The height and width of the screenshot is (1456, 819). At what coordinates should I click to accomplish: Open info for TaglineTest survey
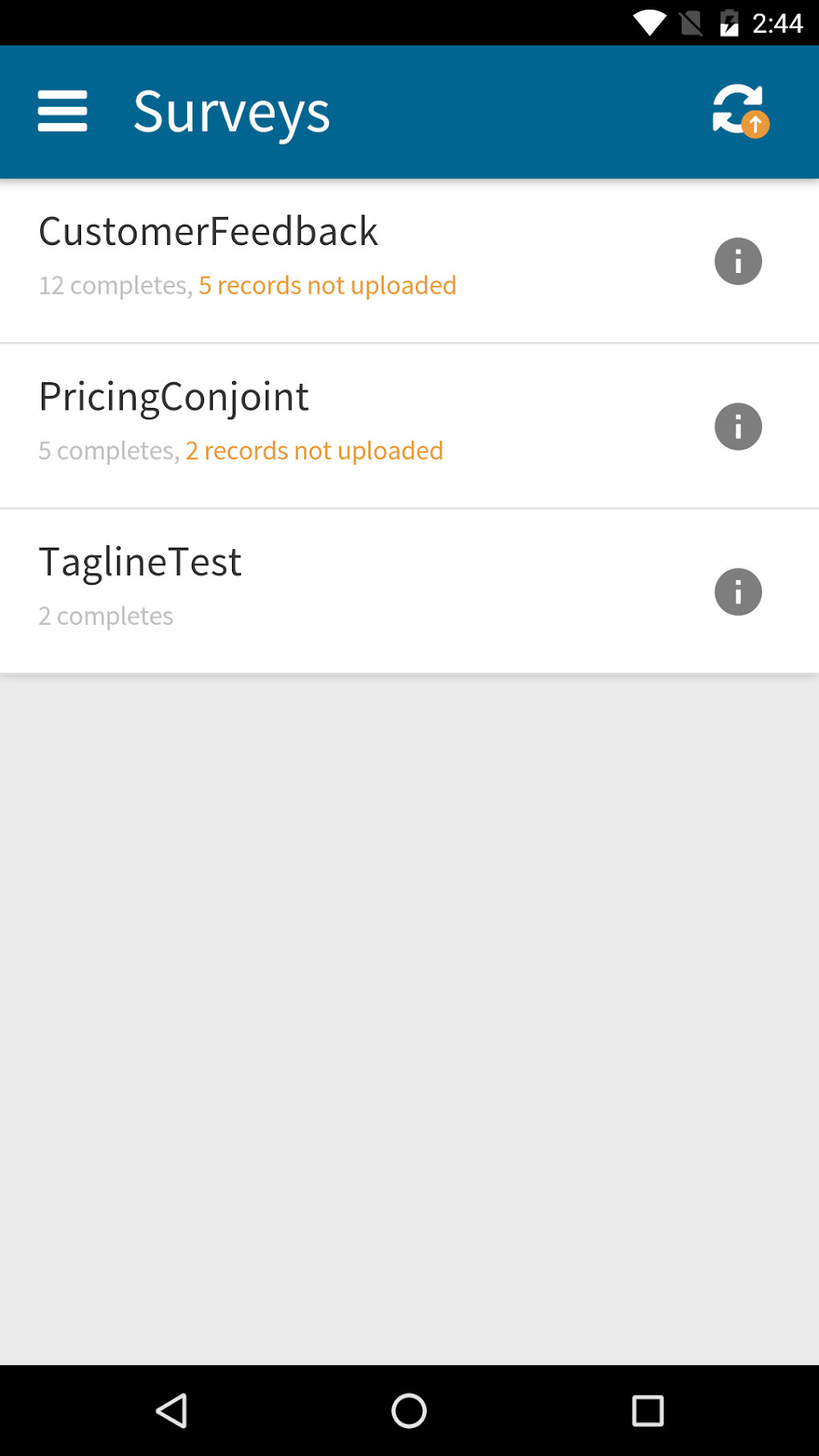click(x=737, y=592)
